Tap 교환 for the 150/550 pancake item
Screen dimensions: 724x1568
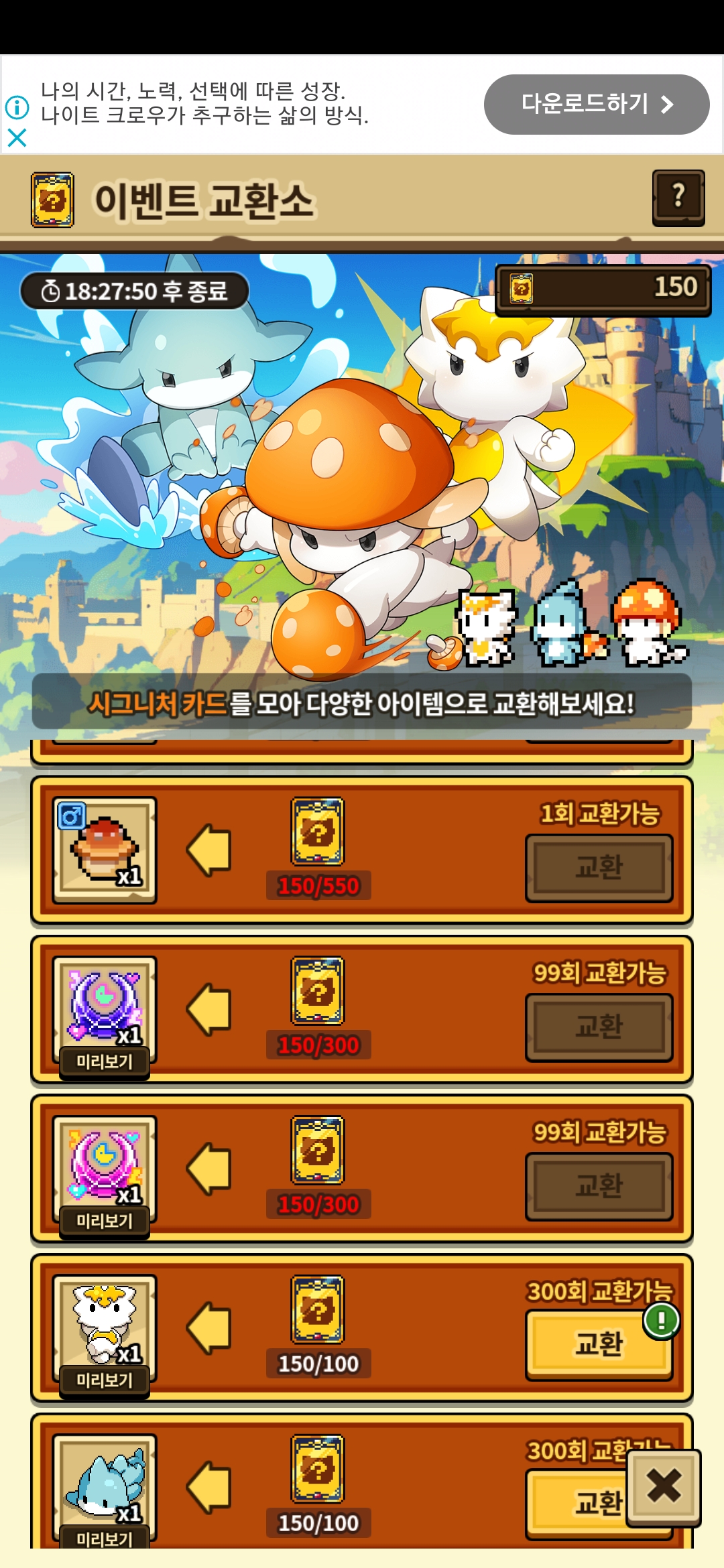point(599,868)
